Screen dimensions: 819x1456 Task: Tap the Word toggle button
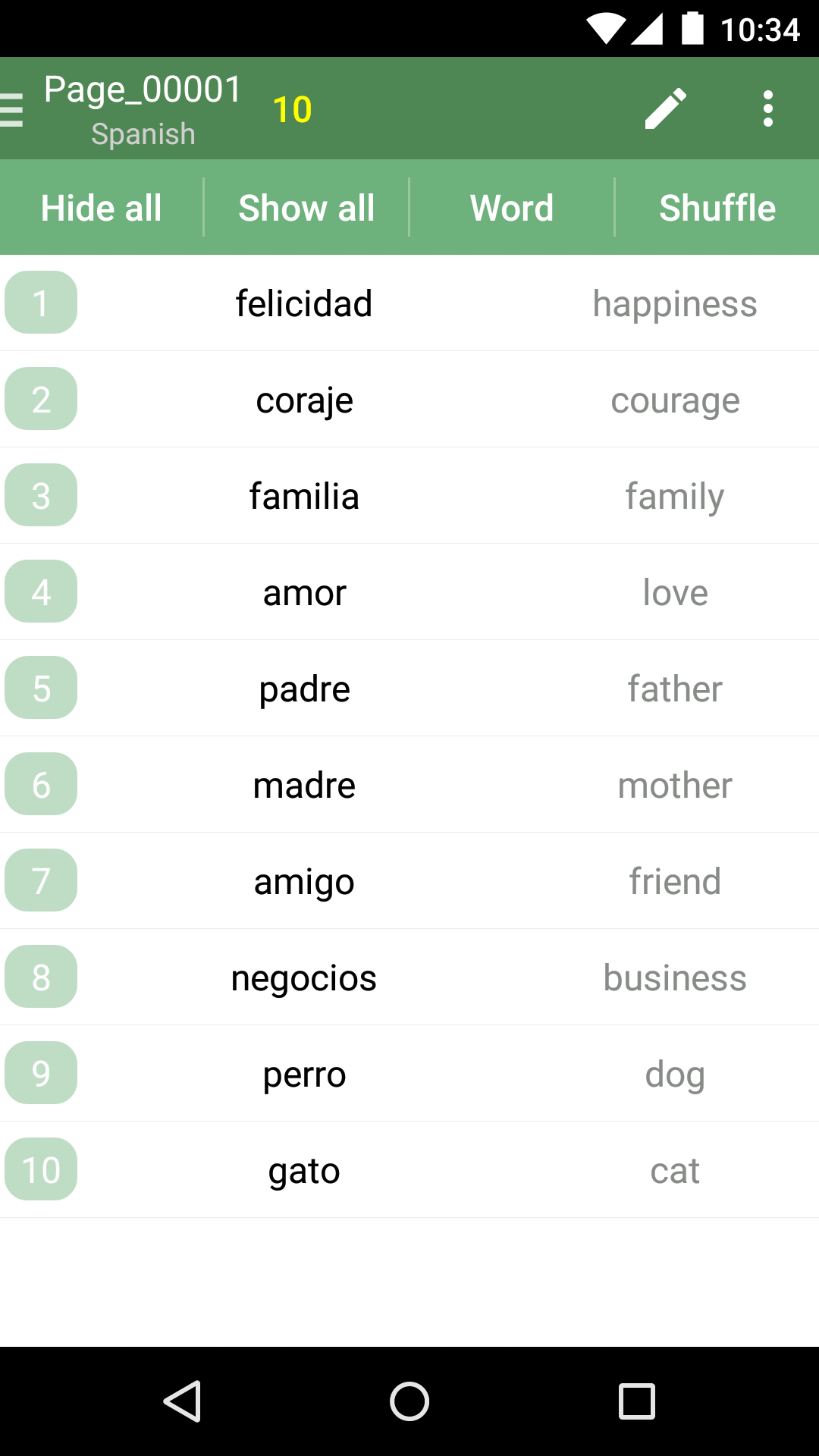click(512, 208)
